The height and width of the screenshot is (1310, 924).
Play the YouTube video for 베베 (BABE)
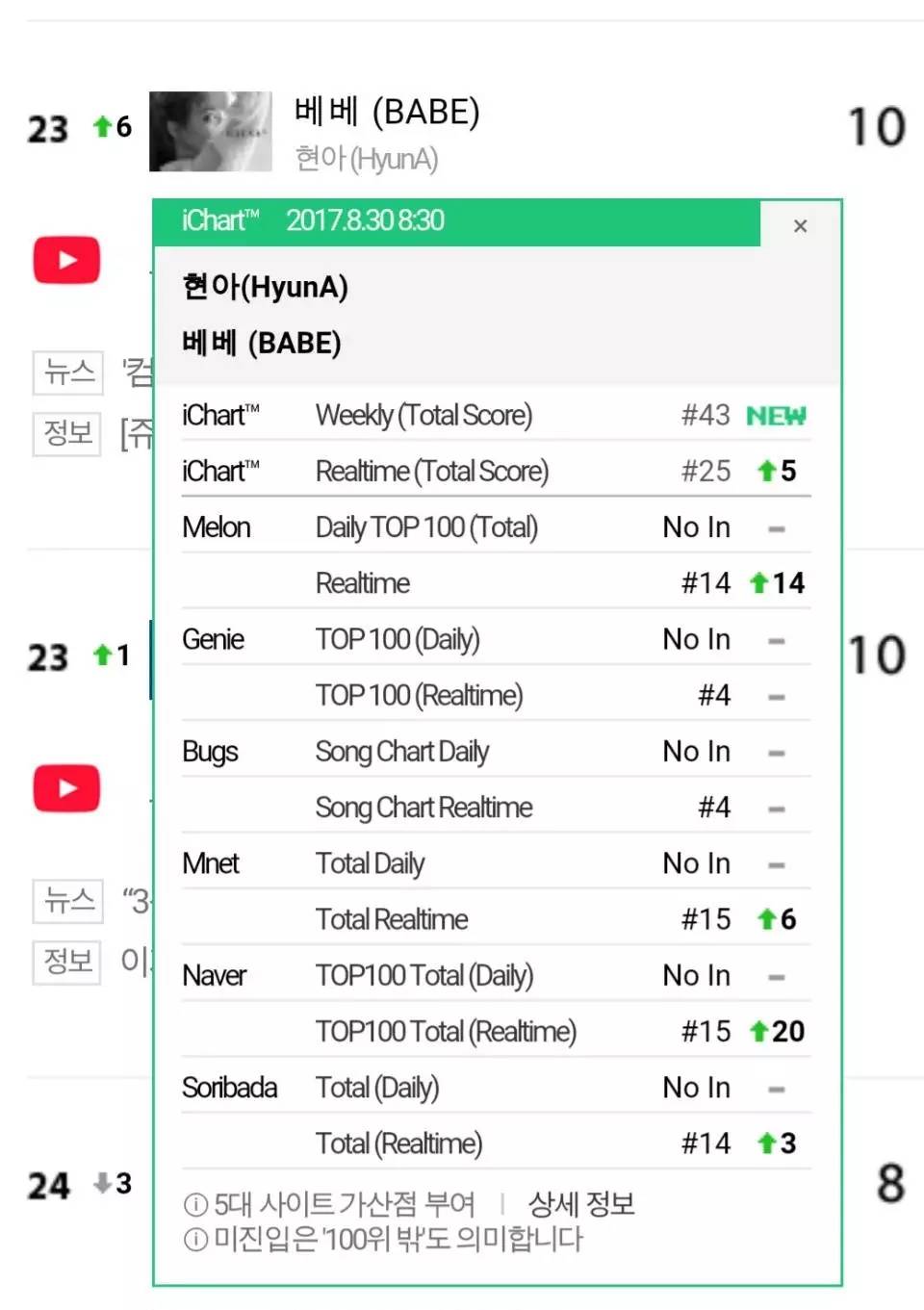[x=66, y=260]
